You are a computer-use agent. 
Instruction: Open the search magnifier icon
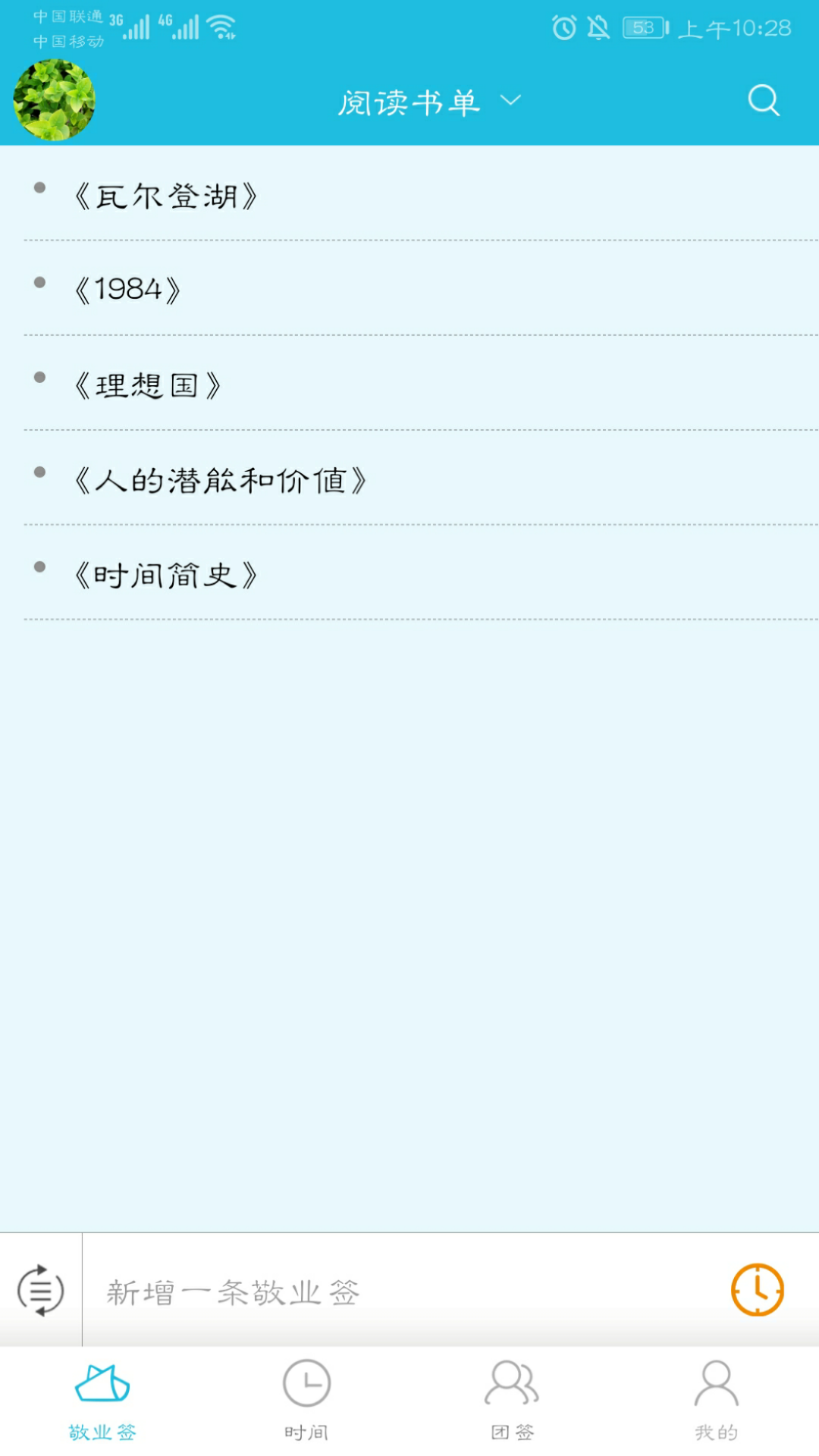(764, 100)
